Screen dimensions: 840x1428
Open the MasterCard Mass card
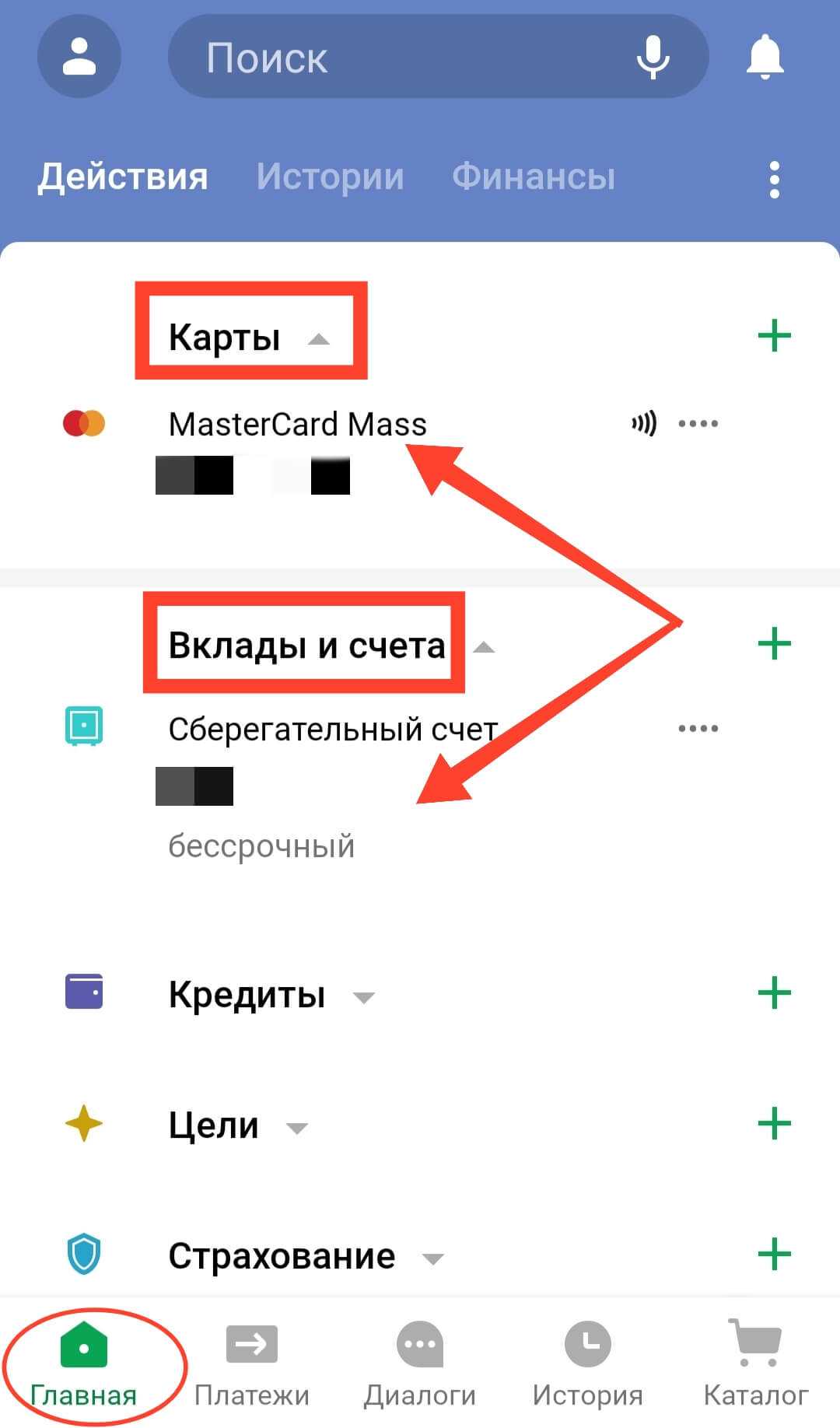tap(297, 425)
